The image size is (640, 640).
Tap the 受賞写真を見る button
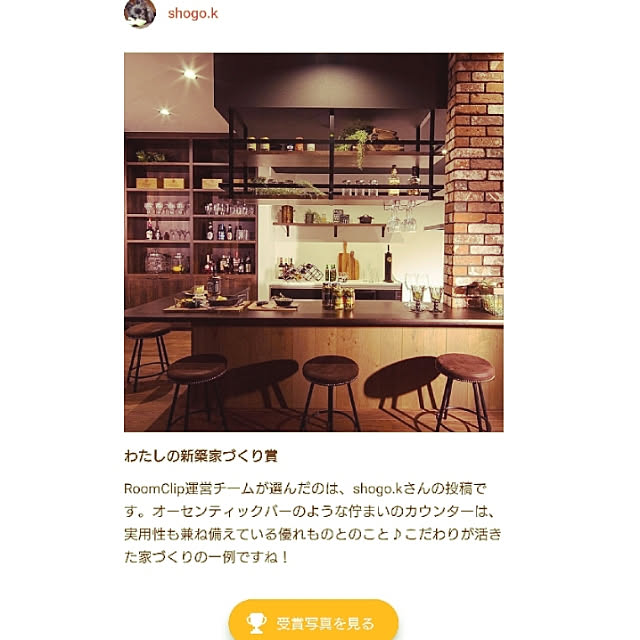coord(313,622)
